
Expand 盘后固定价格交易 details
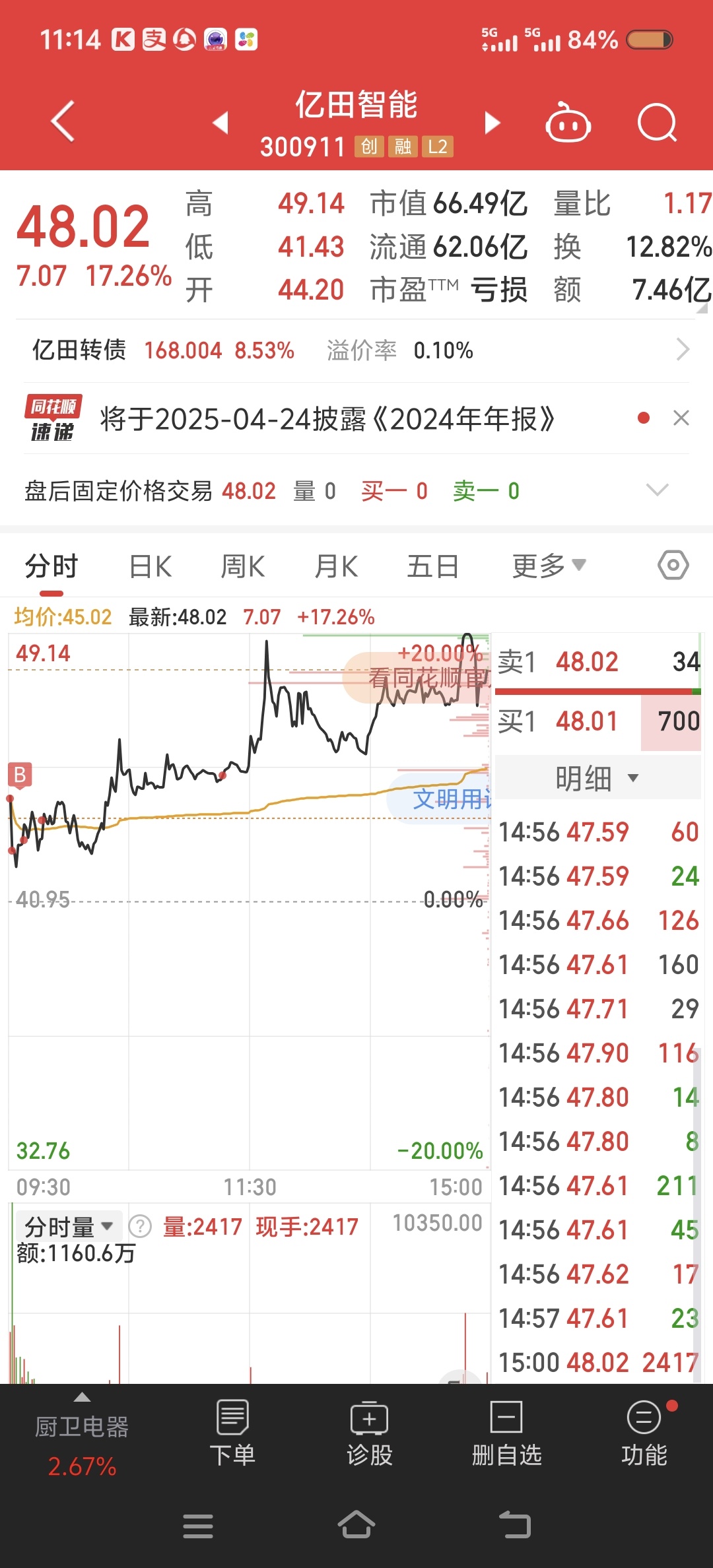[x=657, y=490]
